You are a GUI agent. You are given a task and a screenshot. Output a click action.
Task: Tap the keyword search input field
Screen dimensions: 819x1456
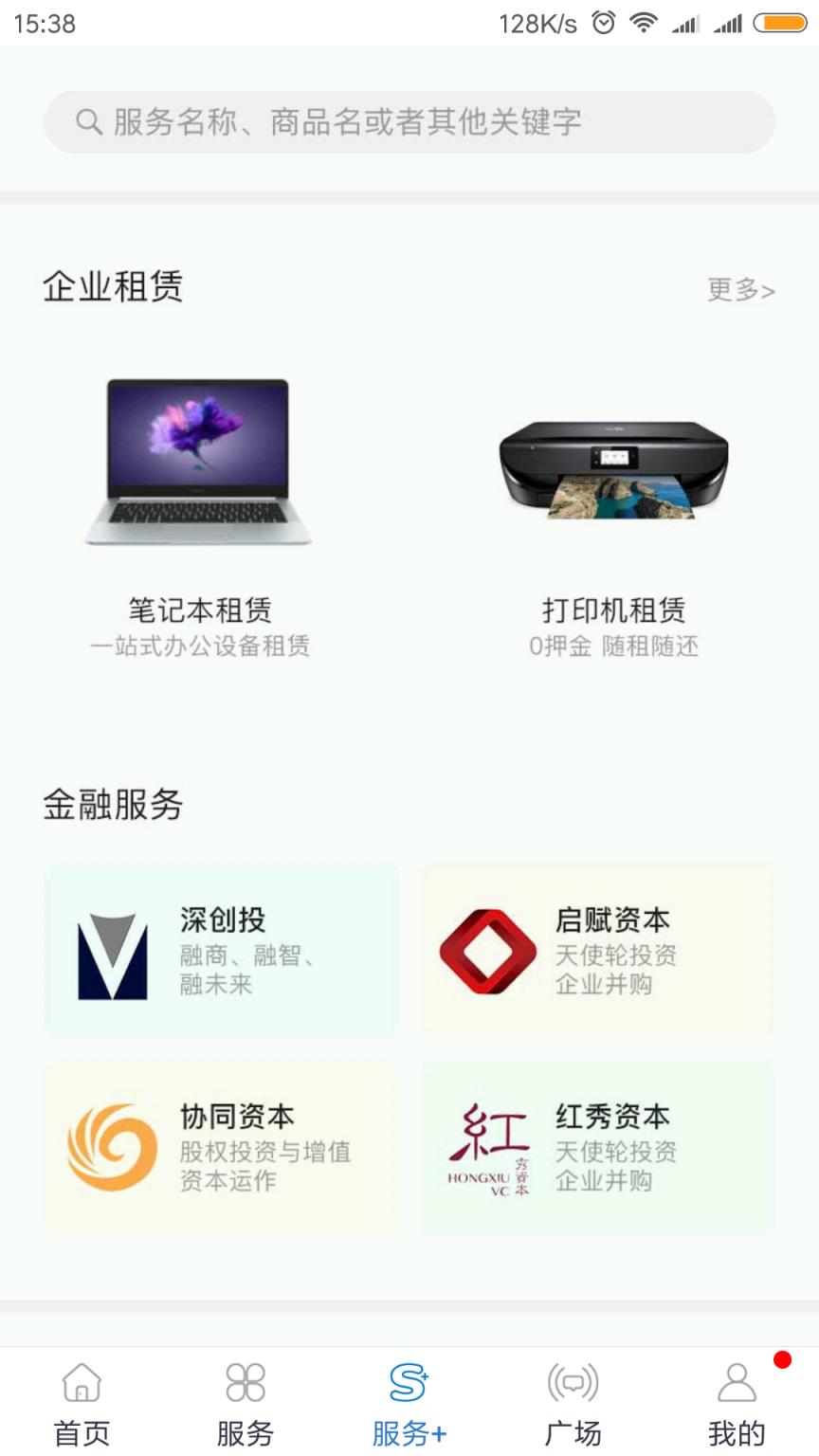(x=408, y=121)
